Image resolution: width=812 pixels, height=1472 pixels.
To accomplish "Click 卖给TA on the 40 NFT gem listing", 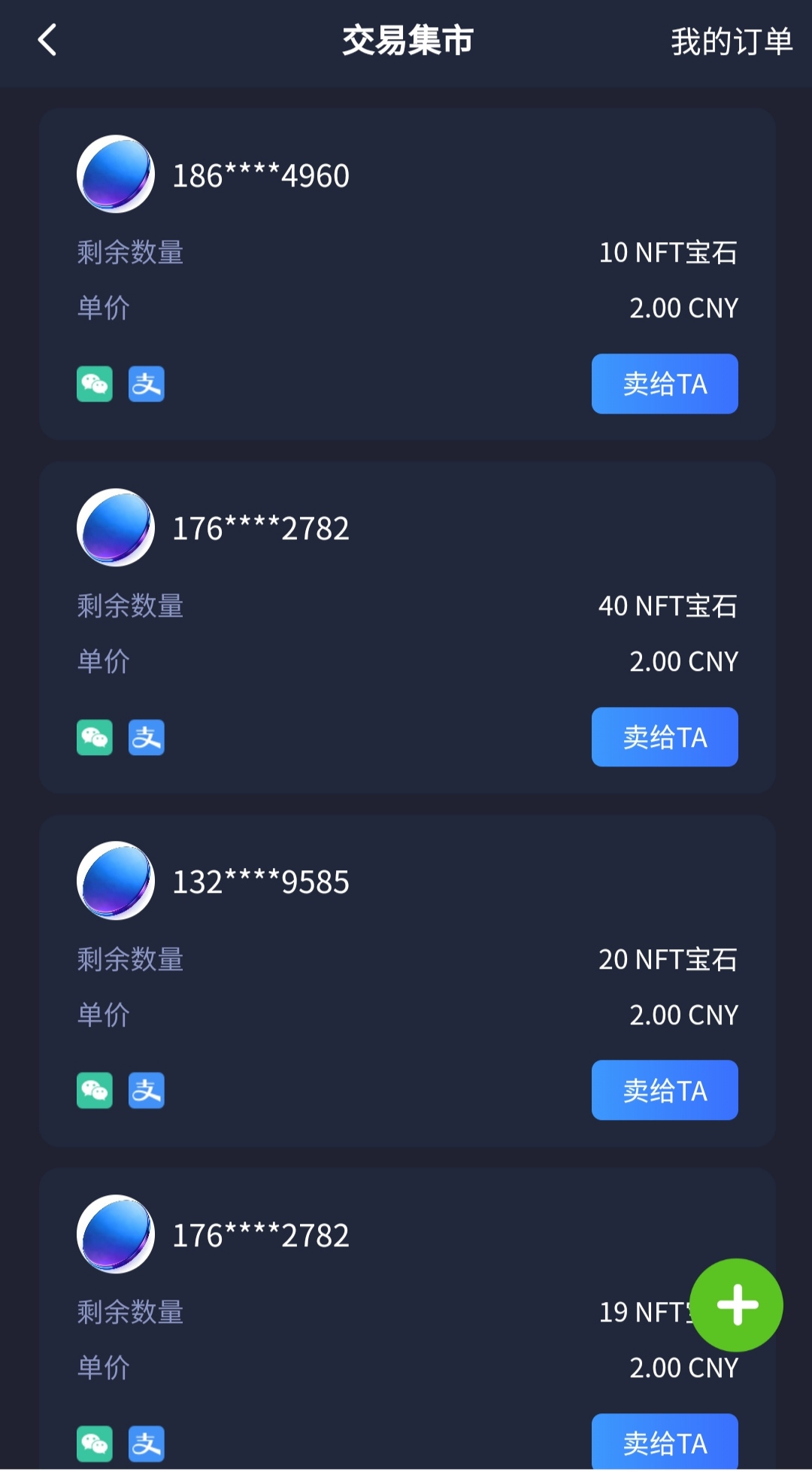I will [665, 738].
